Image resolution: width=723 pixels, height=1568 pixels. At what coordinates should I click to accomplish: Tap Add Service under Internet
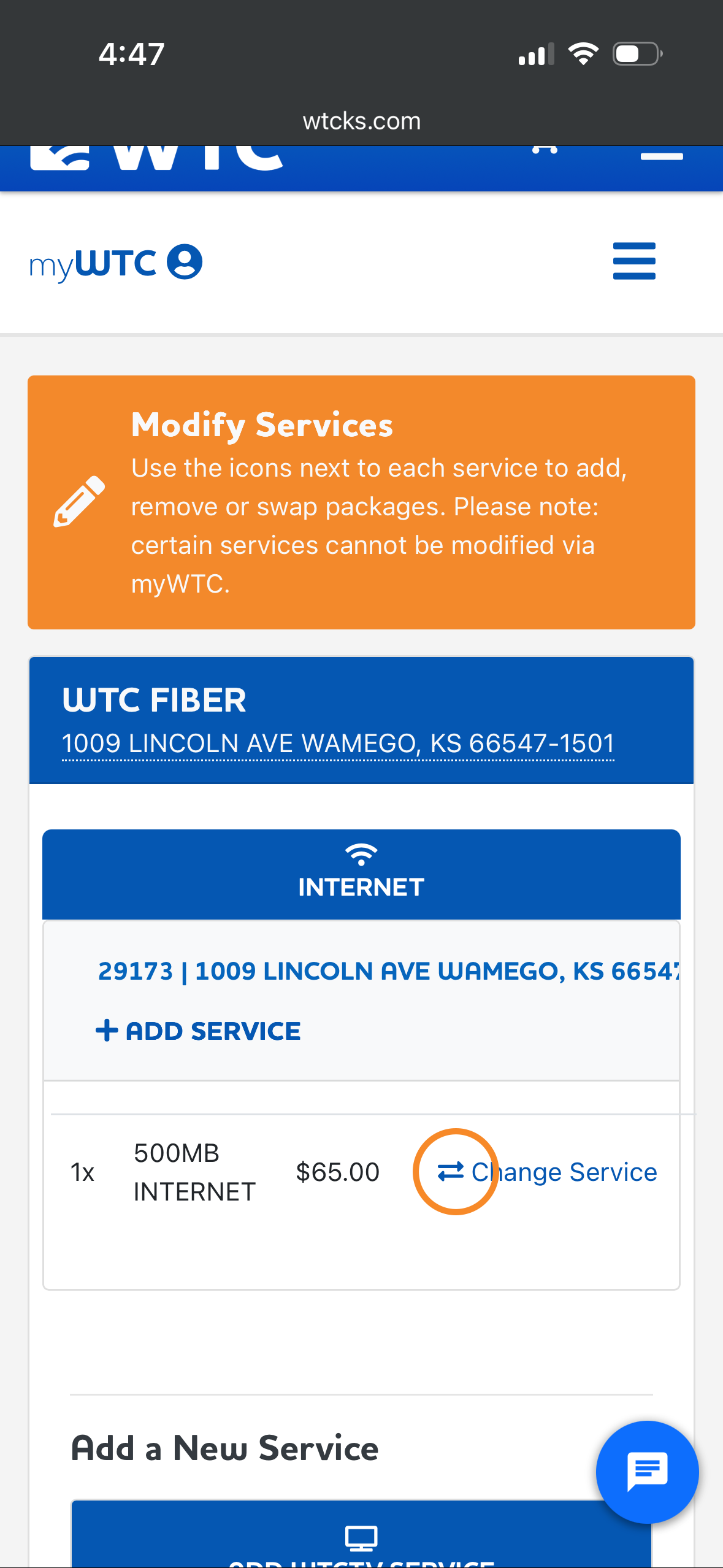click(198, 1031)
